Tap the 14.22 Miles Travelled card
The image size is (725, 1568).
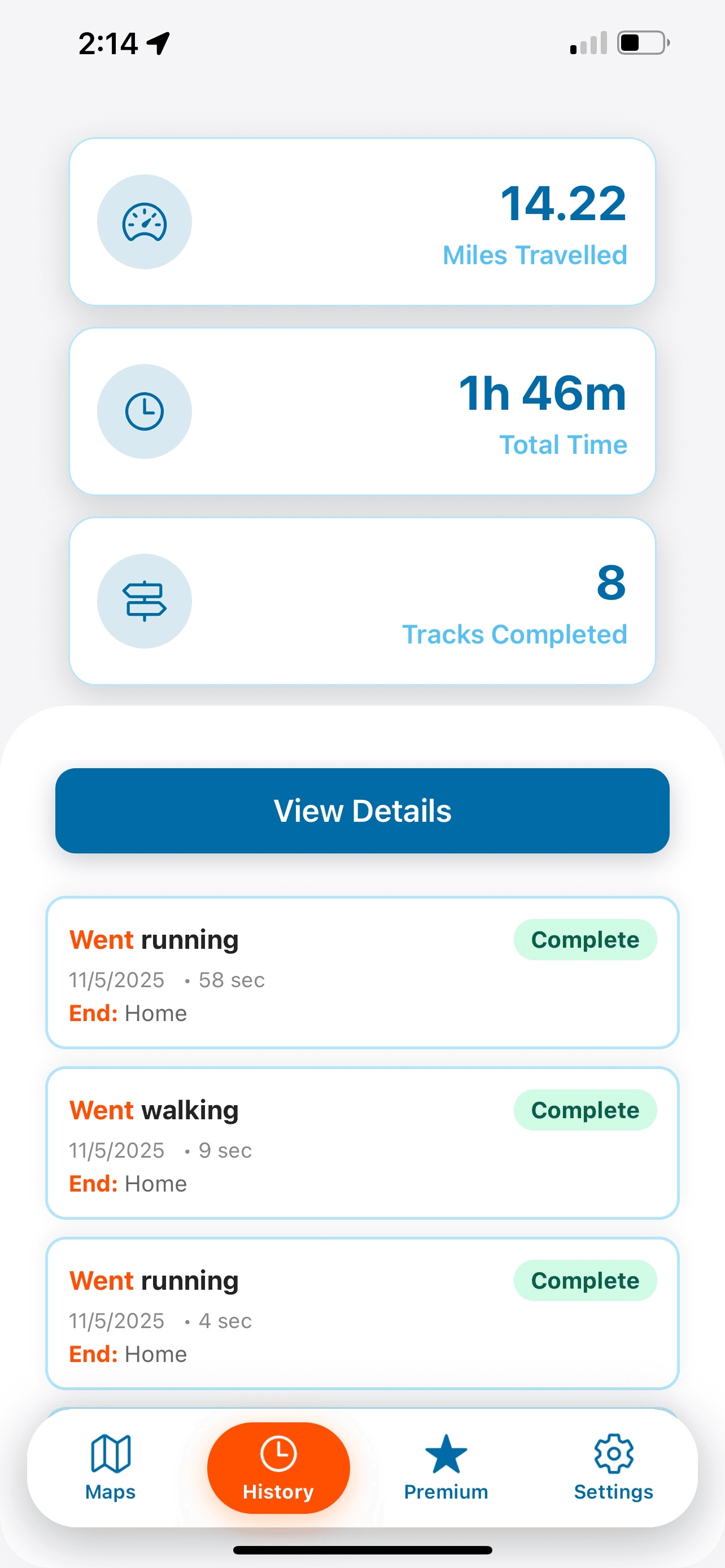click(x=362, y=222)
